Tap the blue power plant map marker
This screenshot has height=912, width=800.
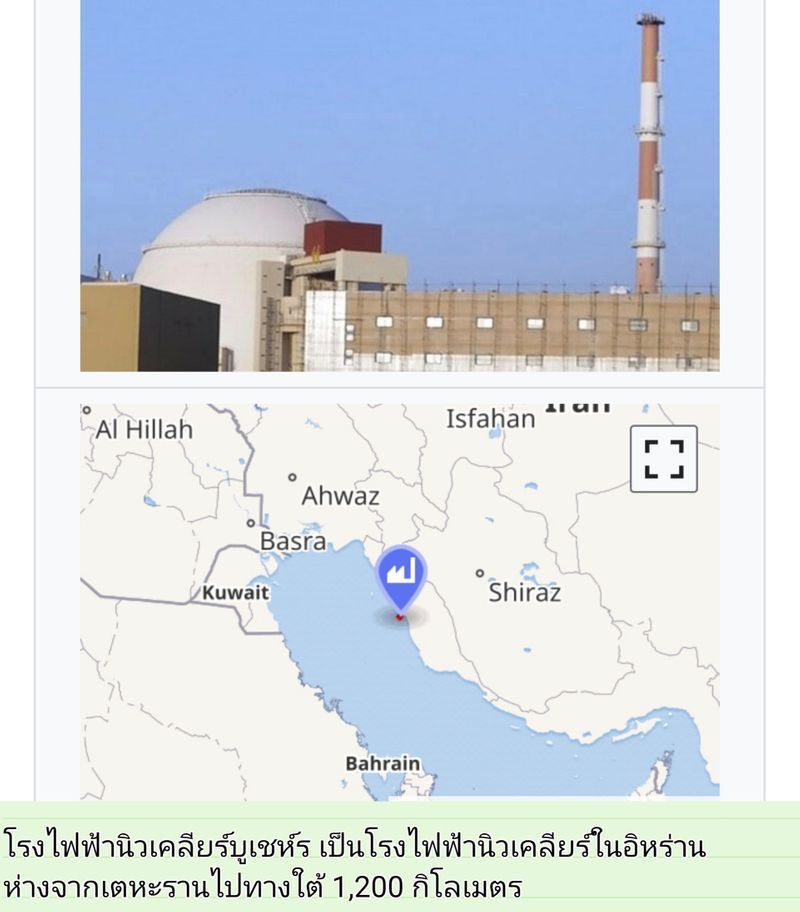tap(401, 576)
